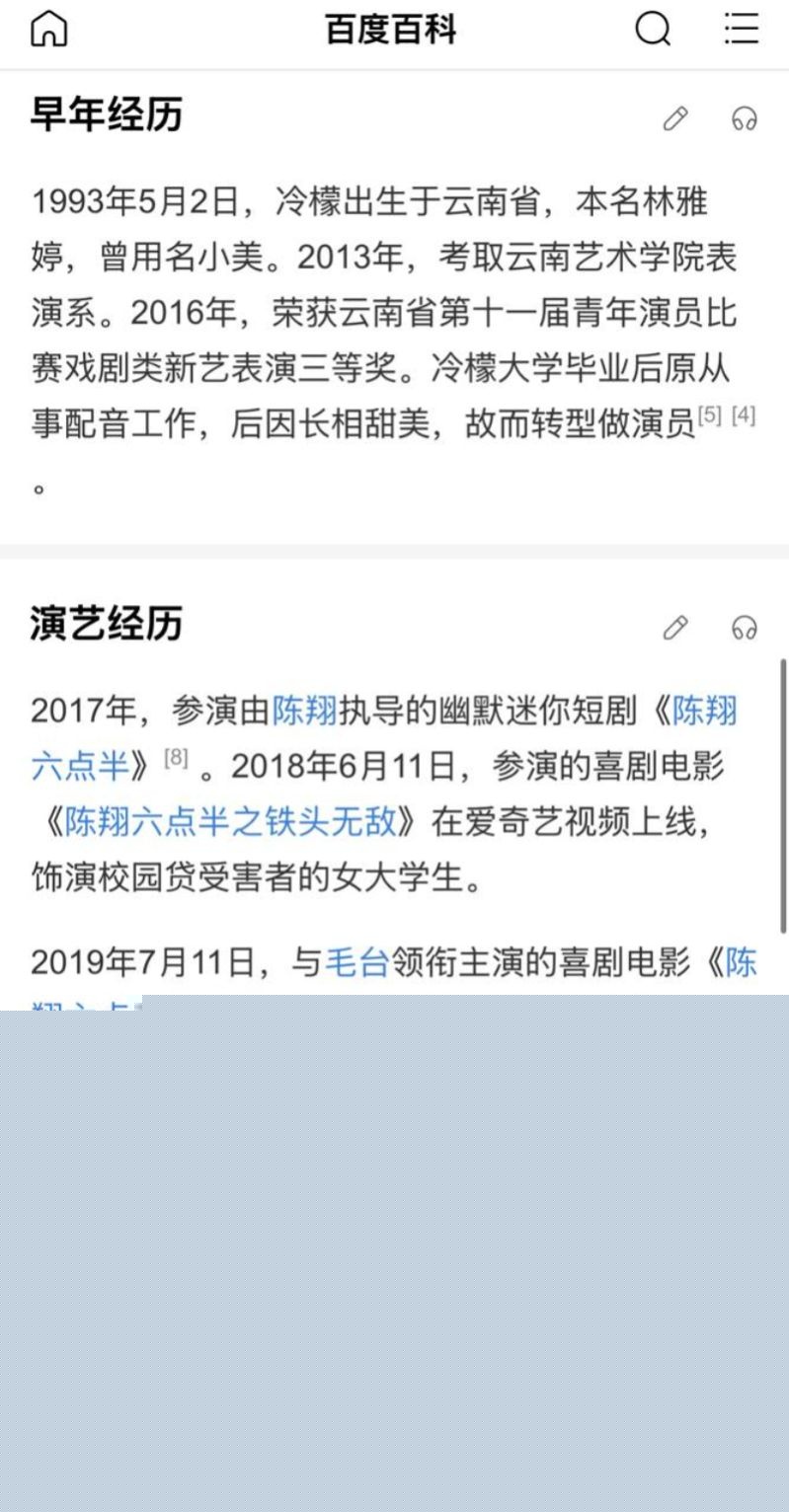This screenshot has height=1512, width=789.
Task: Click the edit pencil beside 演艺经历
Action: click(675, 628)
